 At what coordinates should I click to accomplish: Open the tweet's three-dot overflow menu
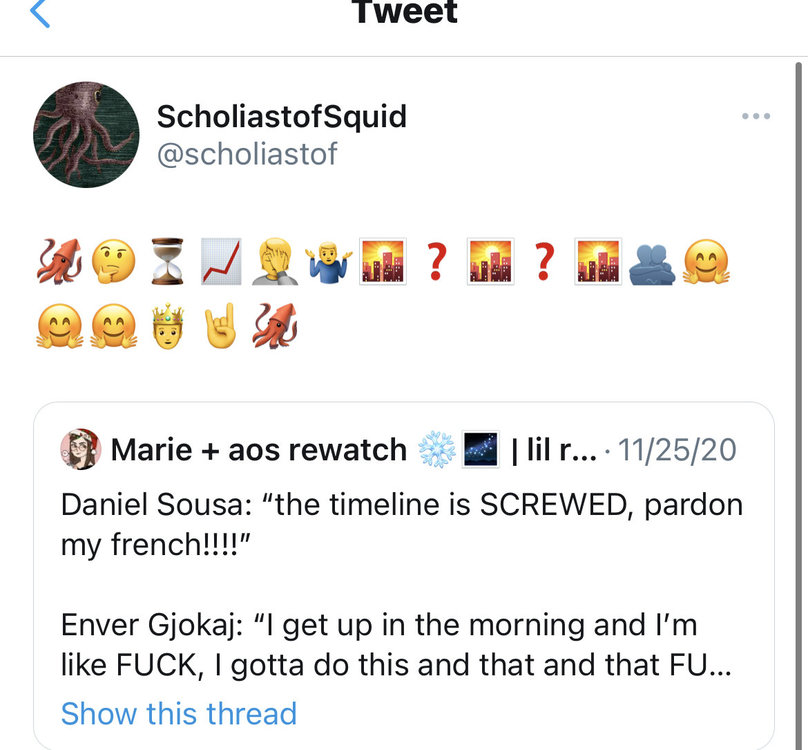(x=756, y=117)
